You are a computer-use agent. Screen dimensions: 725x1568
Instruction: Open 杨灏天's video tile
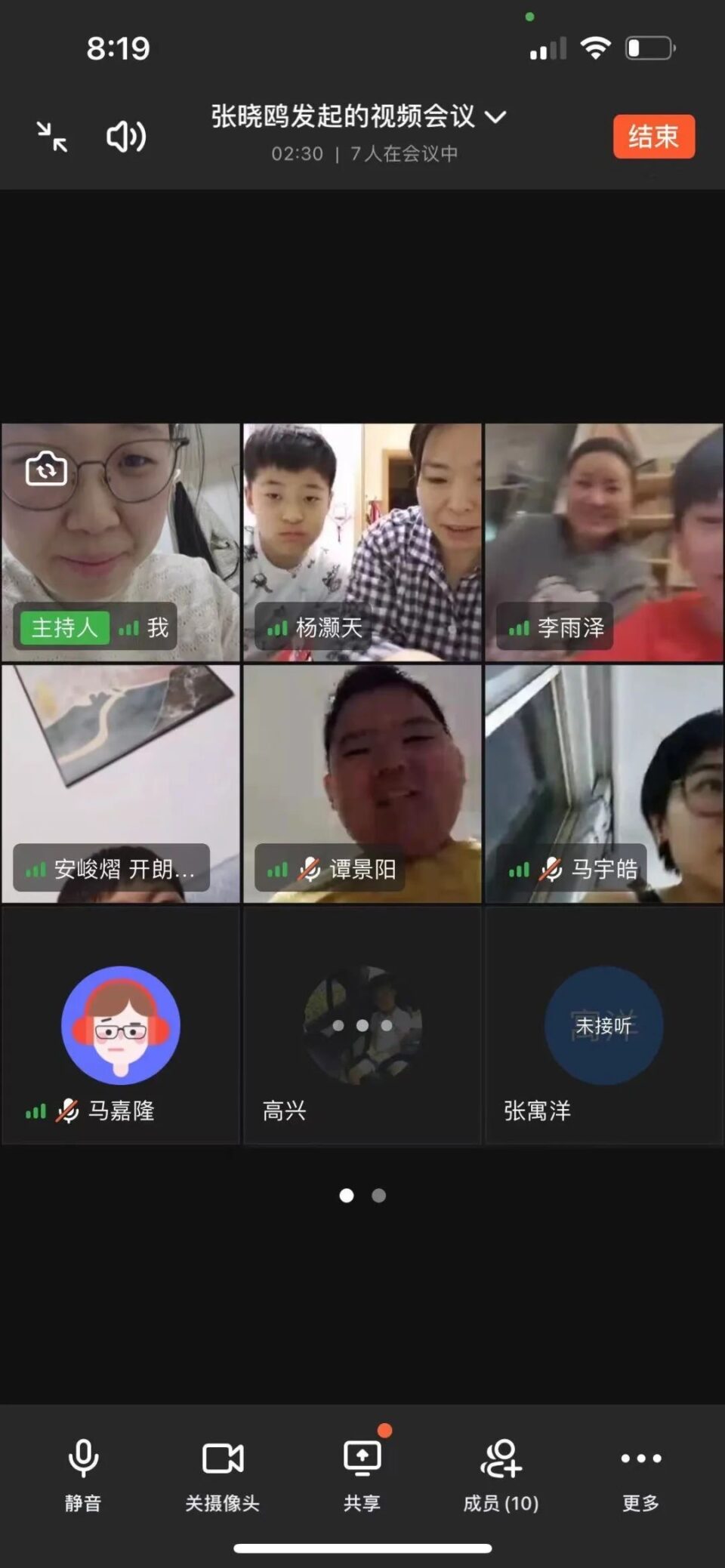362,542
